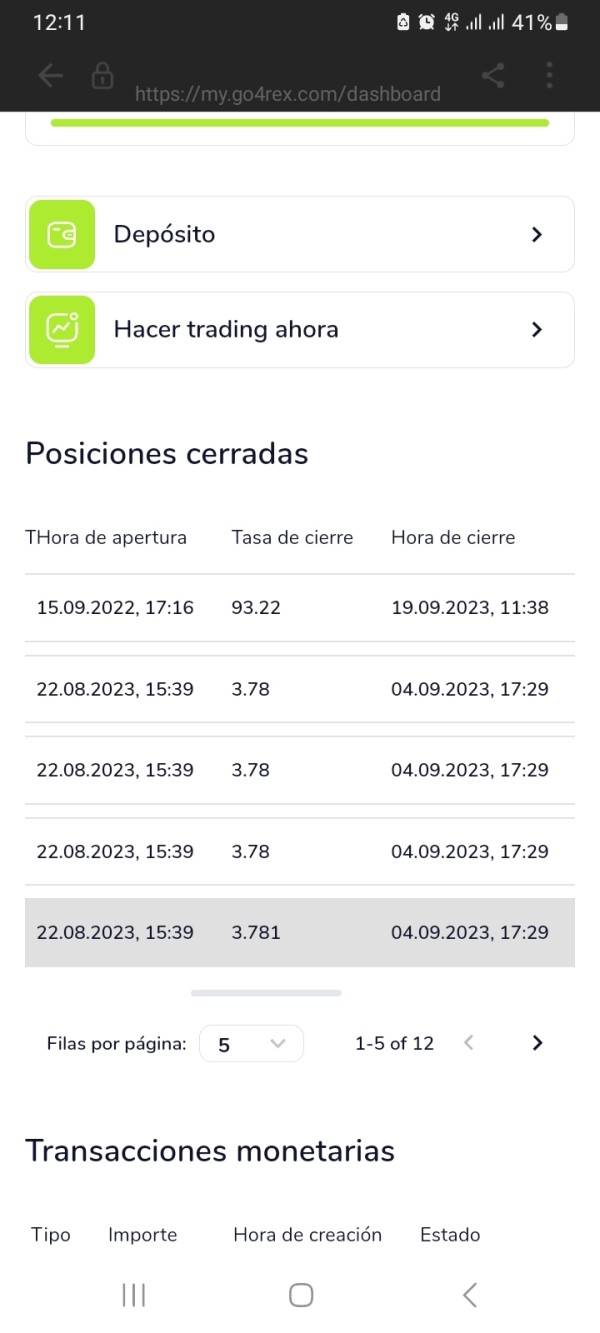The image size is (600, 1333).
Task: Go to previous page of closed positions
Action: click(468, 1043)
